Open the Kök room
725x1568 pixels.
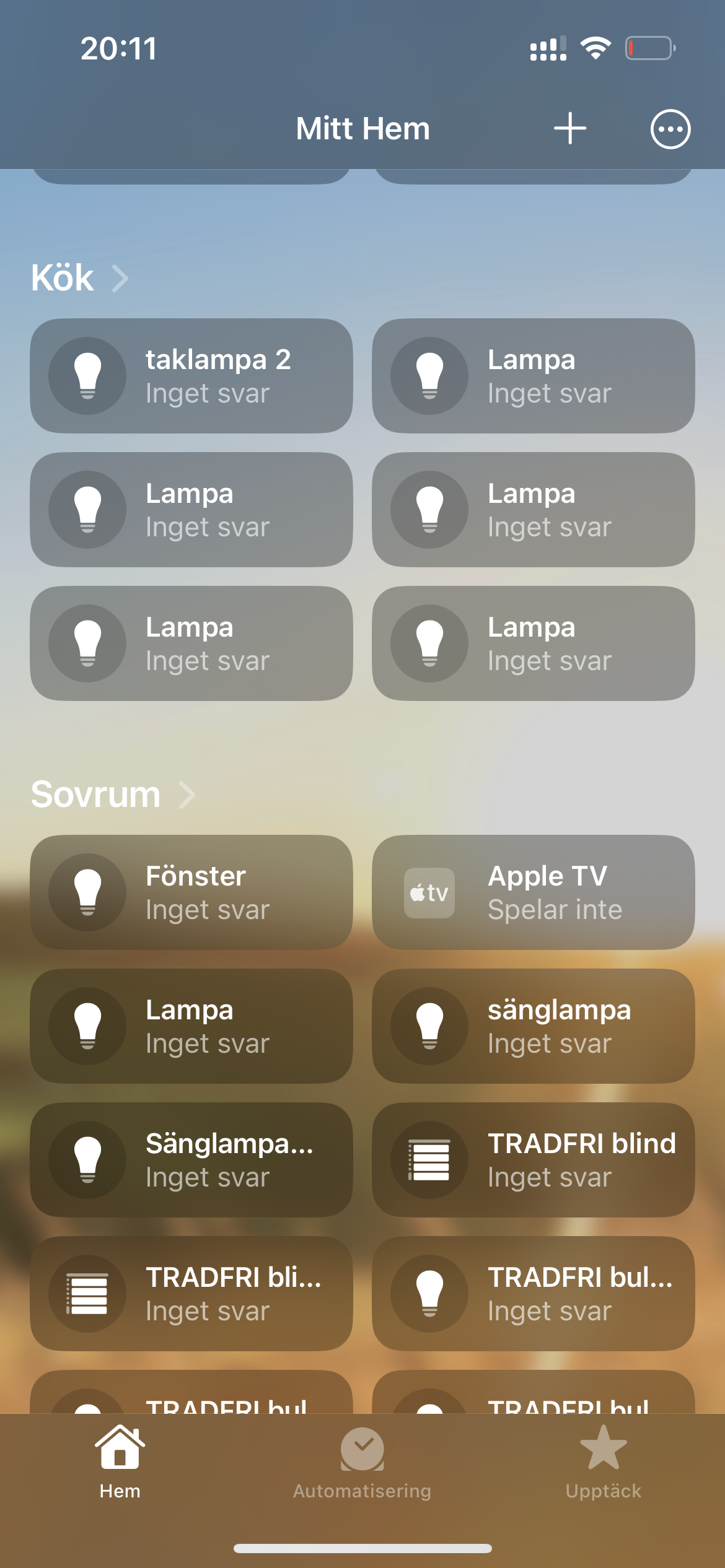(80, 277)
